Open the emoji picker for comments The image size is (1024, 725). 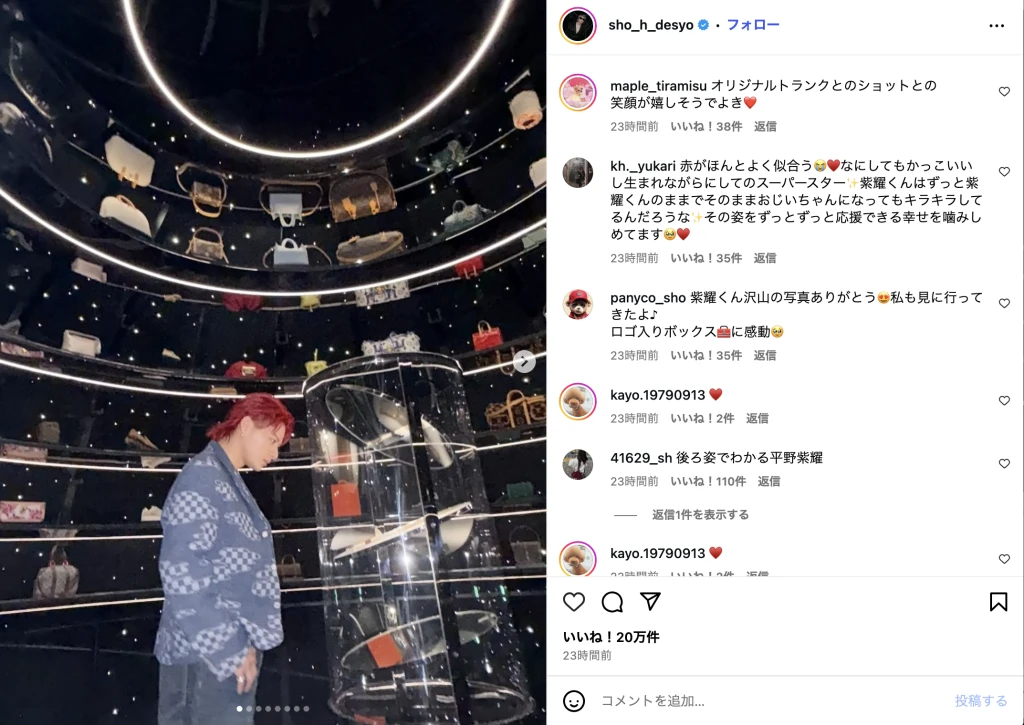point(574,701)
